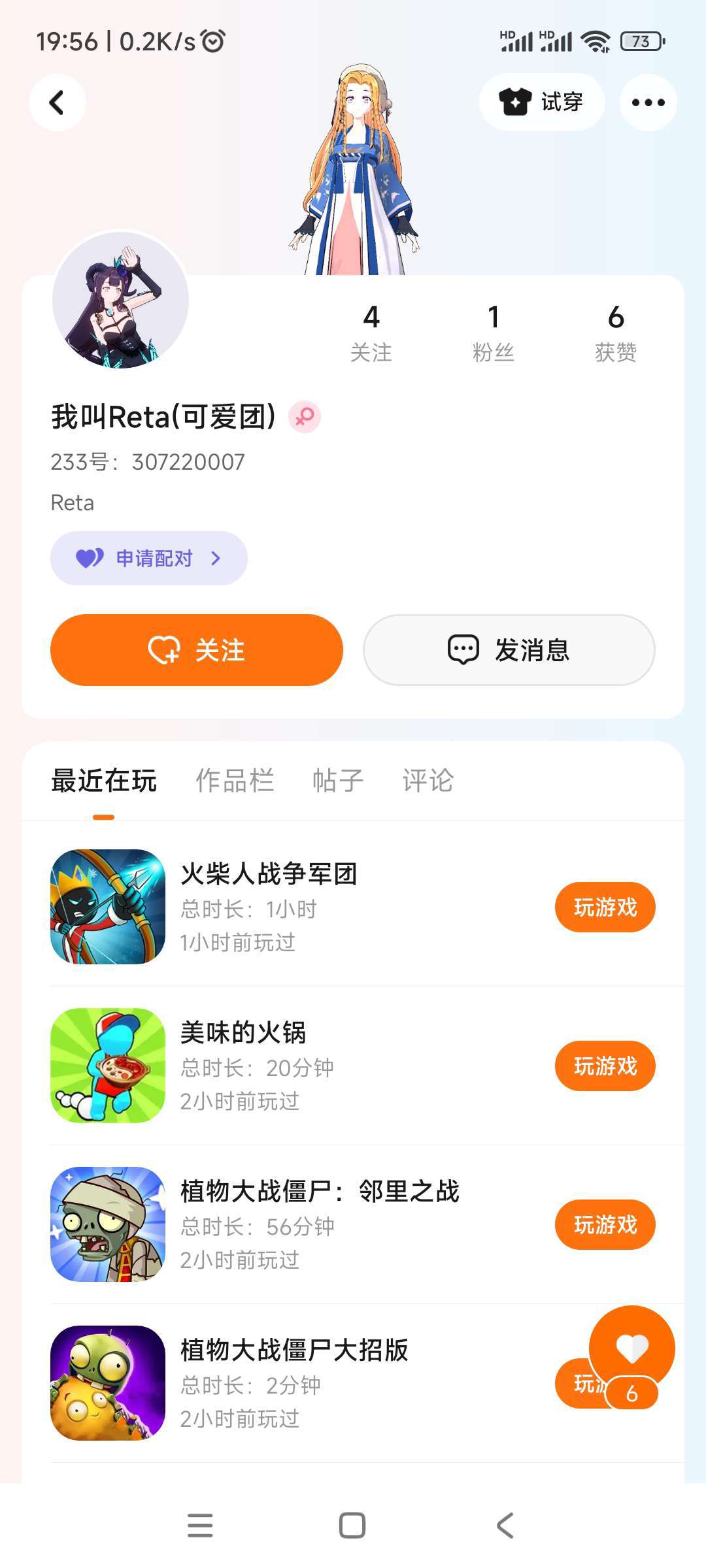Switch to the 帖子 tab
The height and width of the screenshot is (1568, 706).
tap(337, 780)
